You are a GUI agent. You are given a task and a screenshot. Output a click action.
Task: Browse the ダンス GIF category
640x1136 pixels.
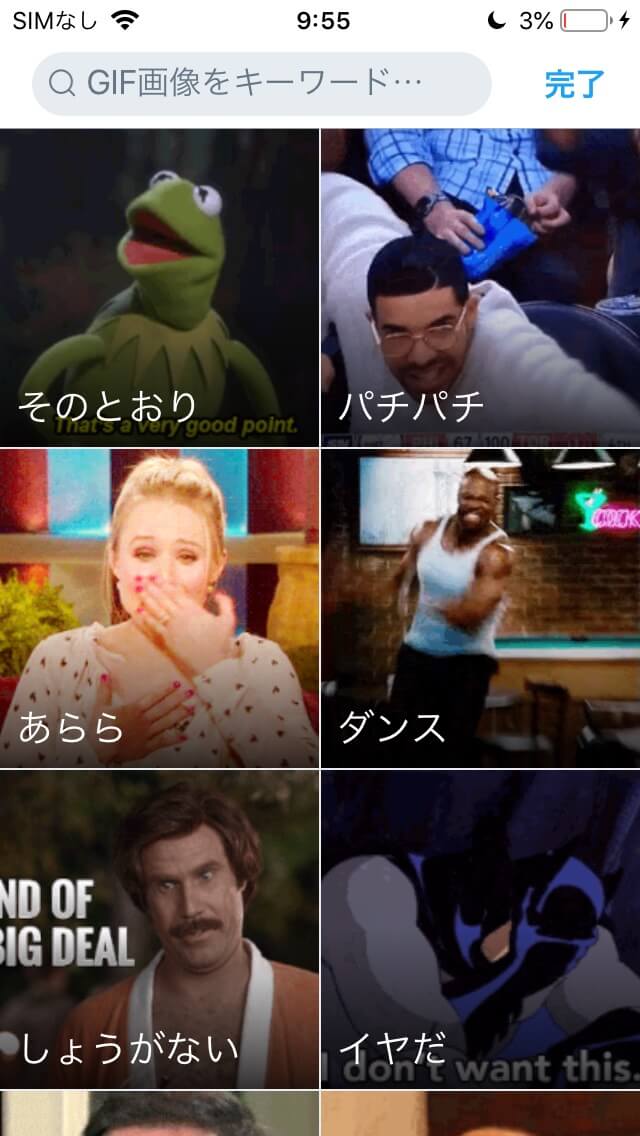[x=480, y=608]
